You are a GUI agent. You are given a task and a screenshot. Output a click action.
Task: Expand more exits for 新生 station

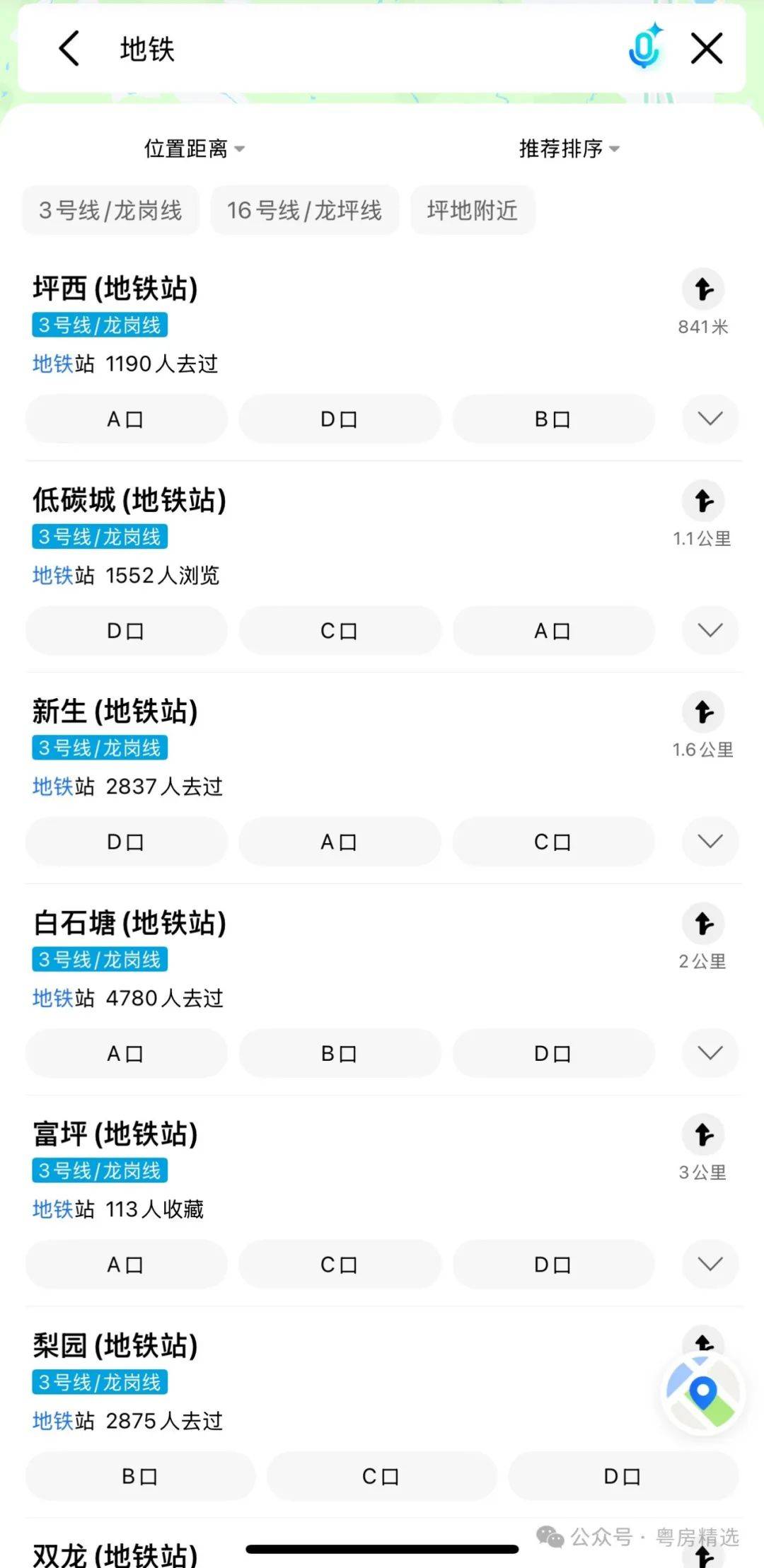tap(710, 842)
